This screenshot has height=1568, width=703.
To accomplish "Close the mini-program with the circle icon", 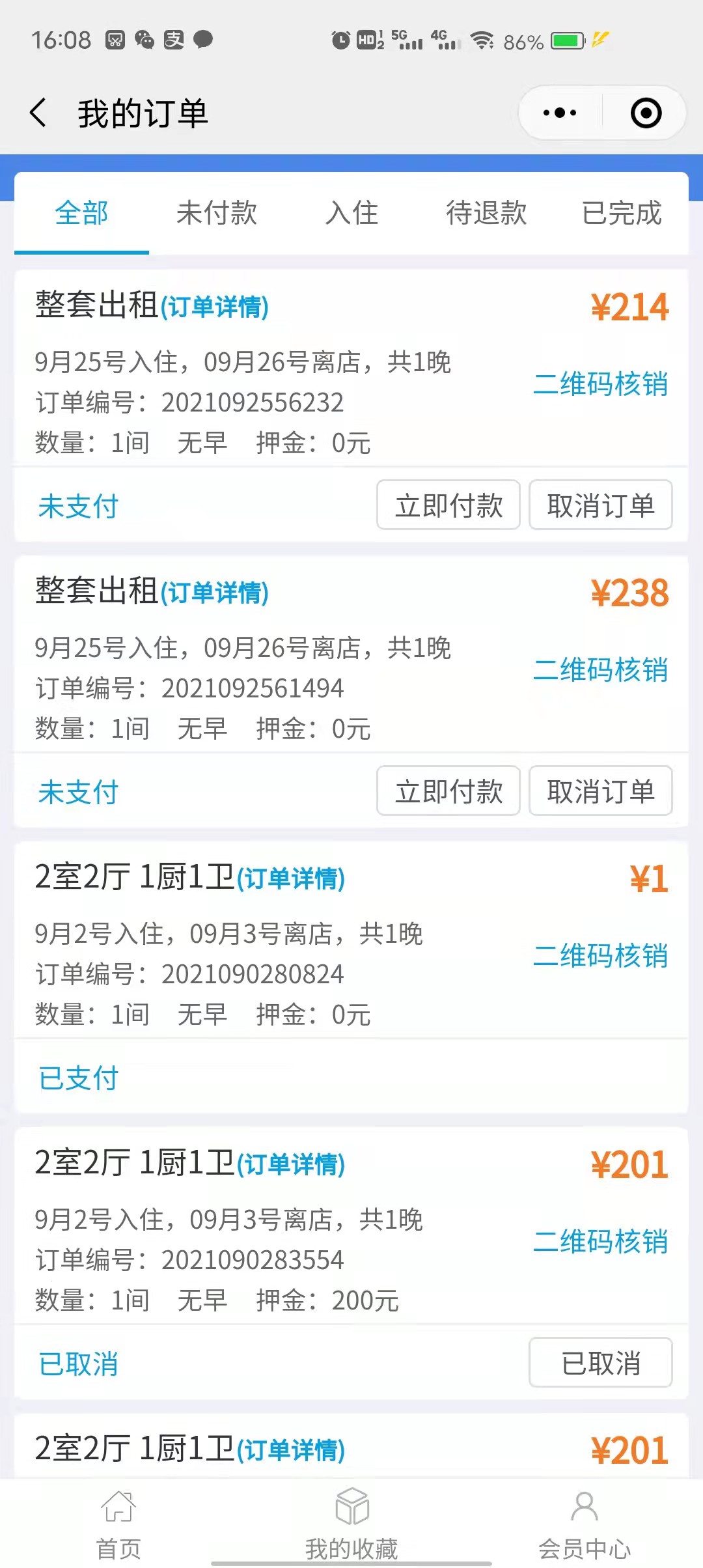I will 646,113.
